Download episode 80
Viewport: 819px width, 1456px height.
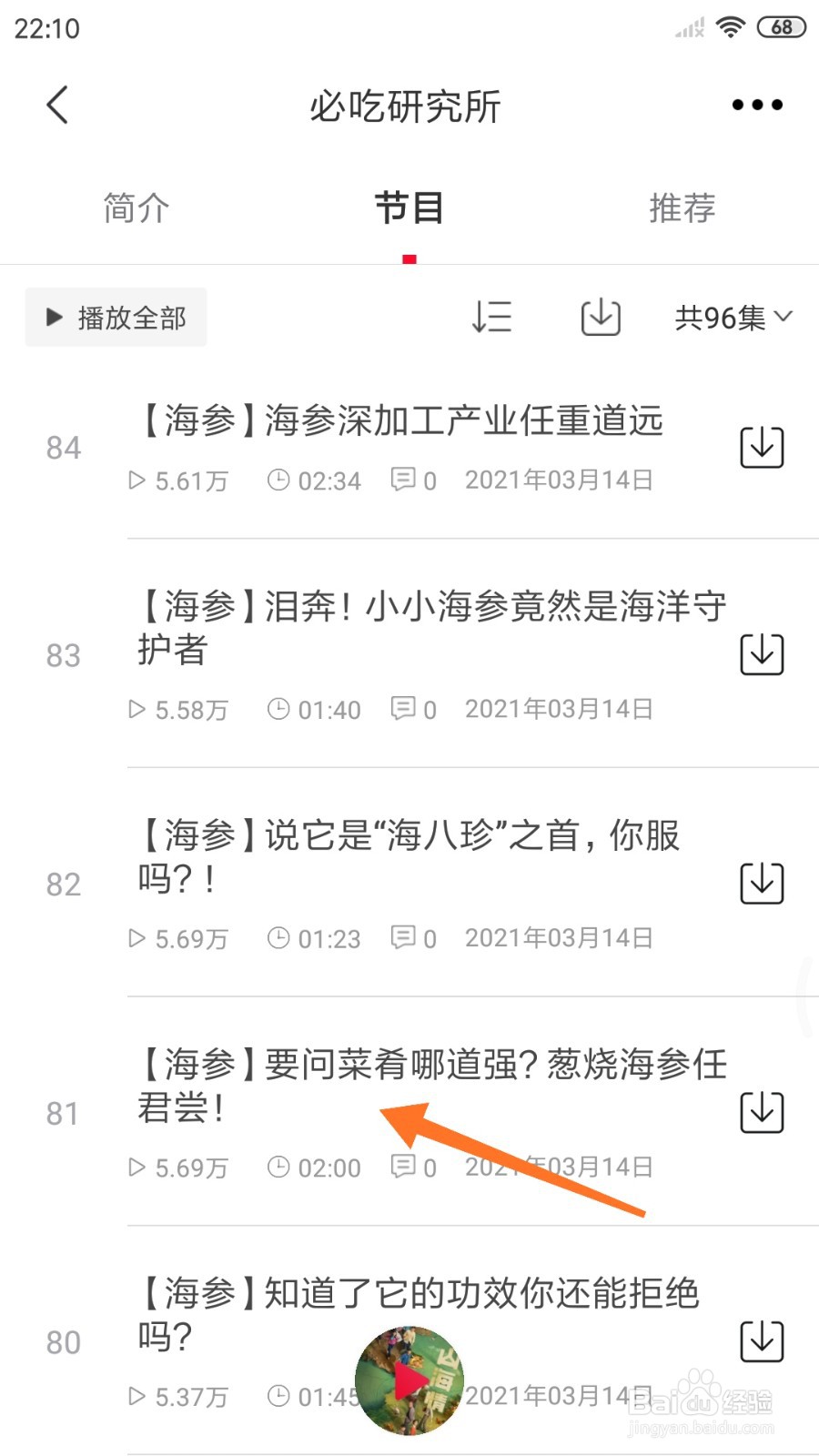click(762, 1341)
